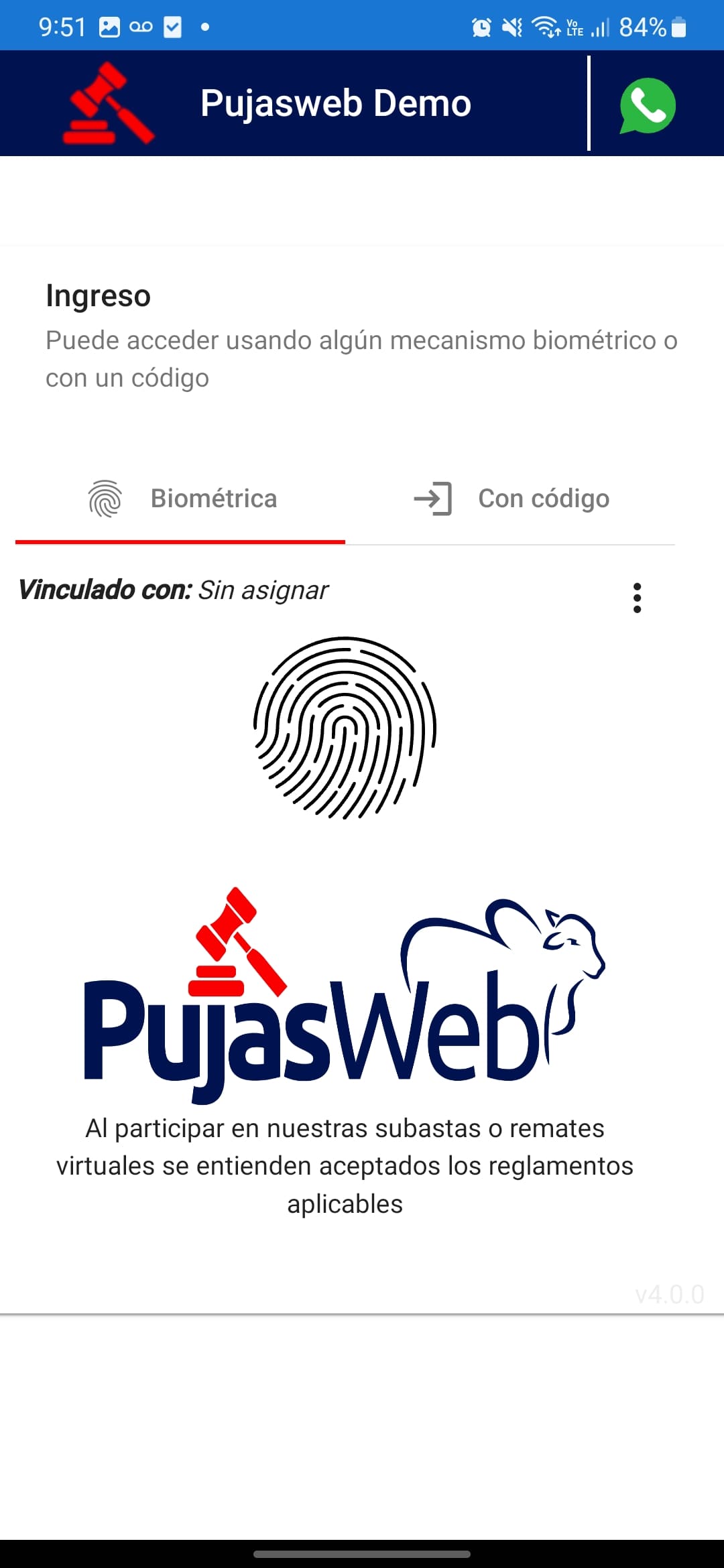
Task: Tap the muted sound icon in status bar
Action: (x=511, y=25)
